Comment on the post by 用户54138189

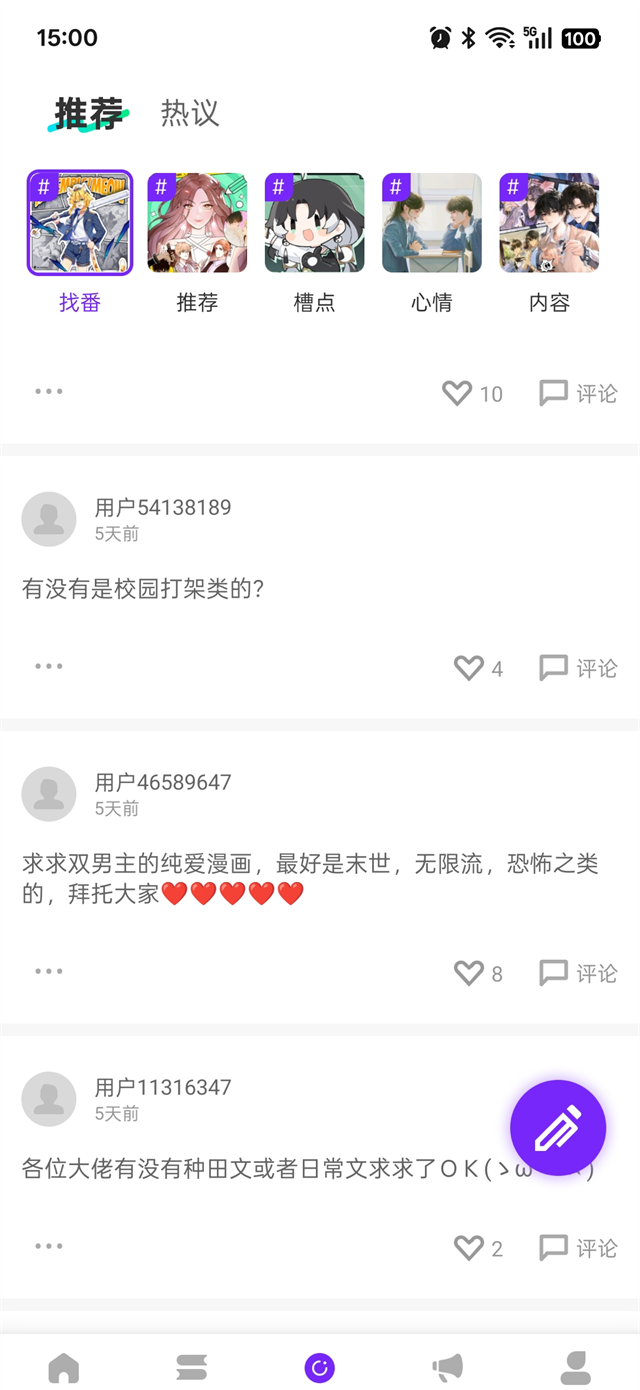(x=578, y=668)
